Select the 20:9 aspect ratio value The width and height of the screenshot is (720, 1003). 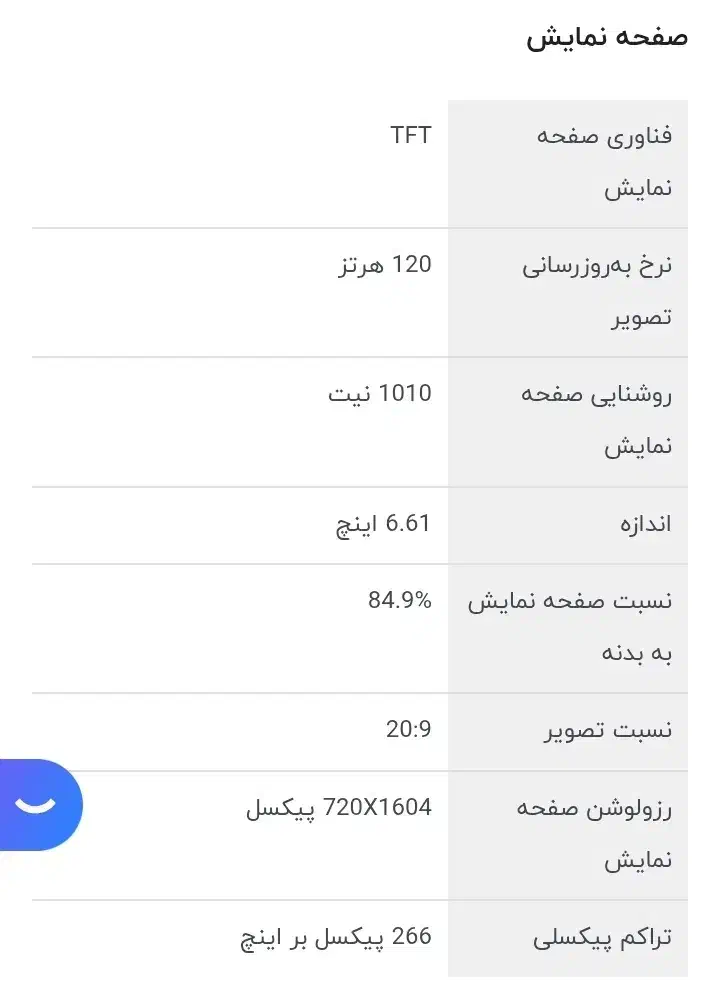click(406, 729)
